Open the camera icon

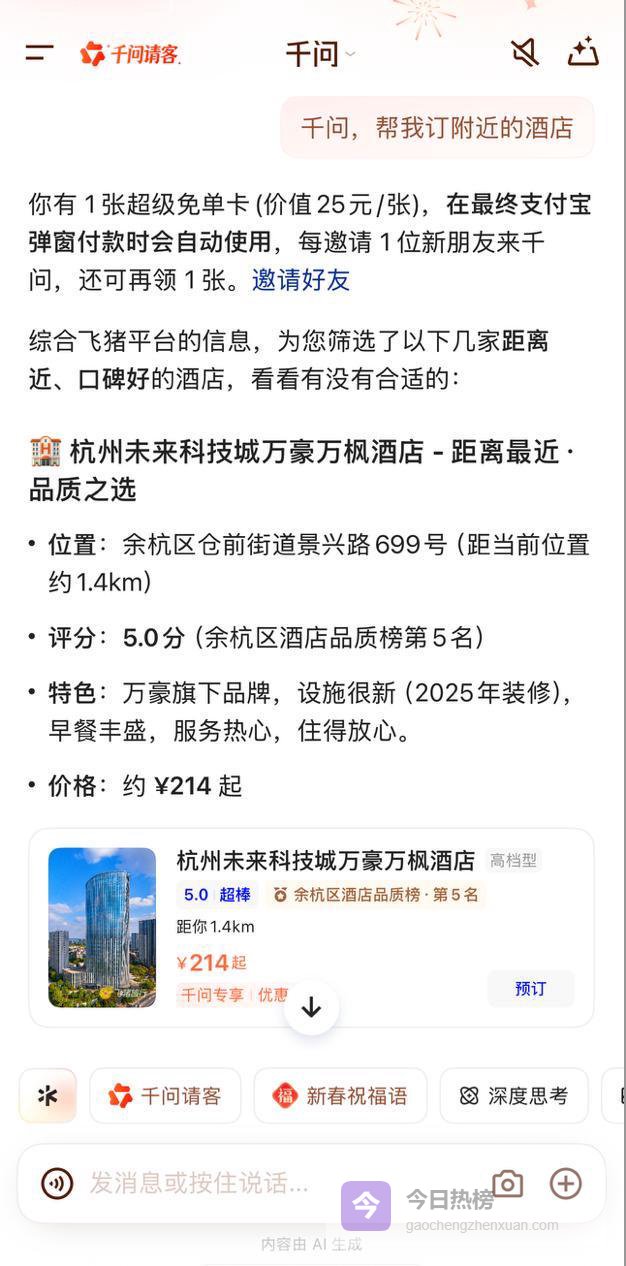click(x=507, y=1184)
